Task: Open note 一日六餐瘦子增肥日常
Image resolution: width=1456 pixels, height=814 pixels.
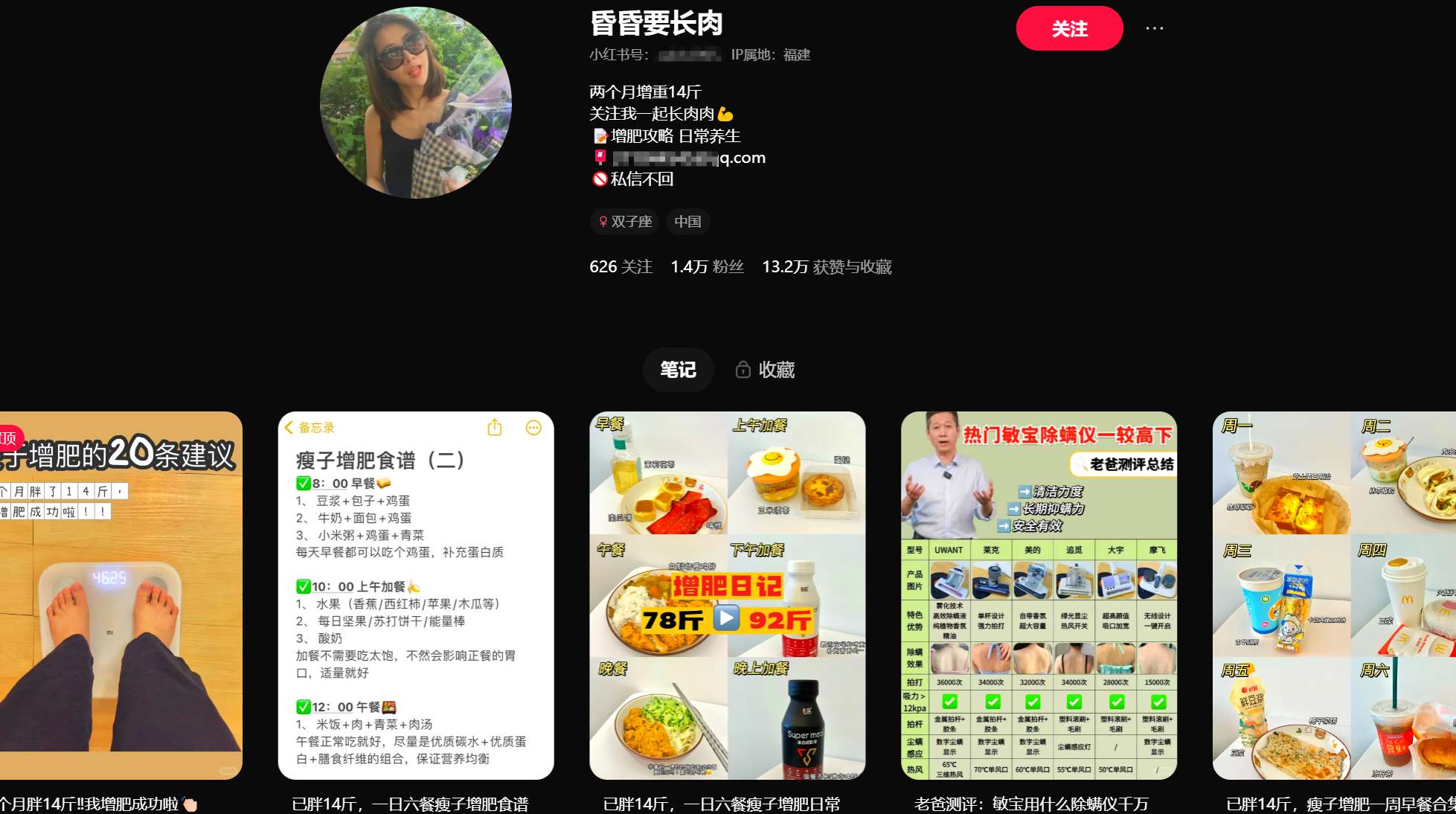Action: tap(727, 595)
